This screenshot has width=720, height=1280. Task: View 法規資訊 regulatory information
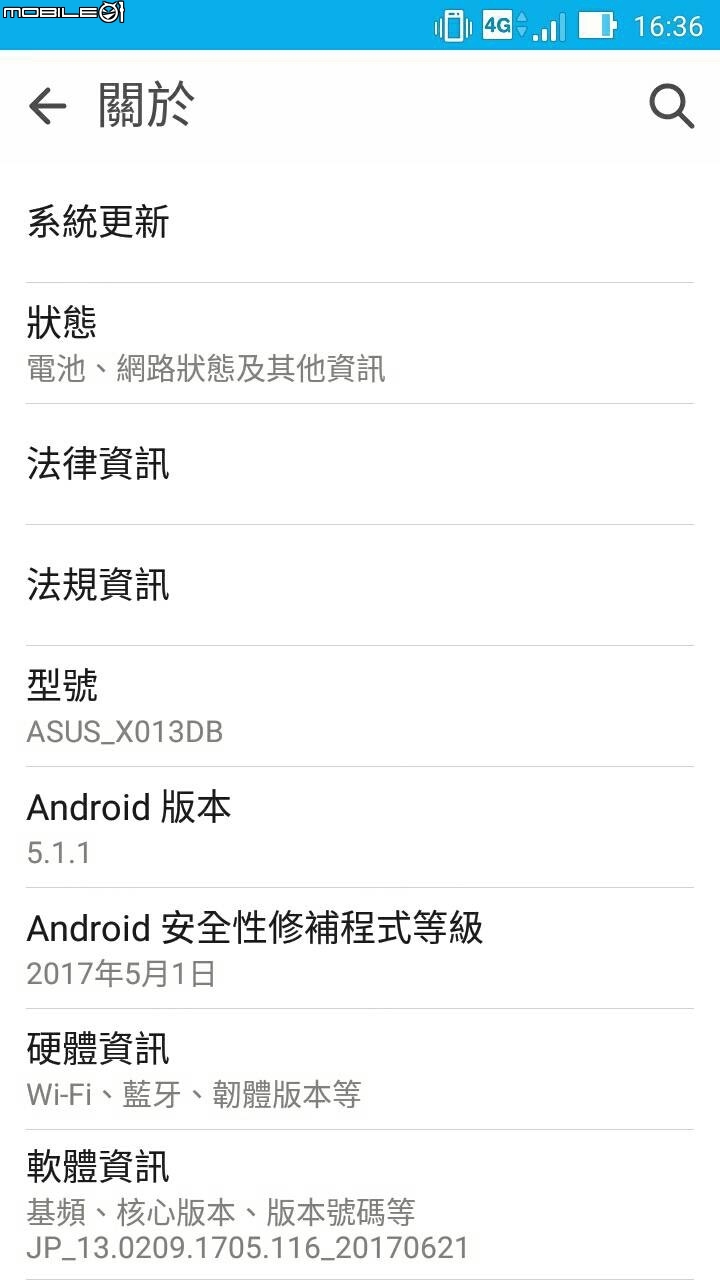click(x=98, y=586)
